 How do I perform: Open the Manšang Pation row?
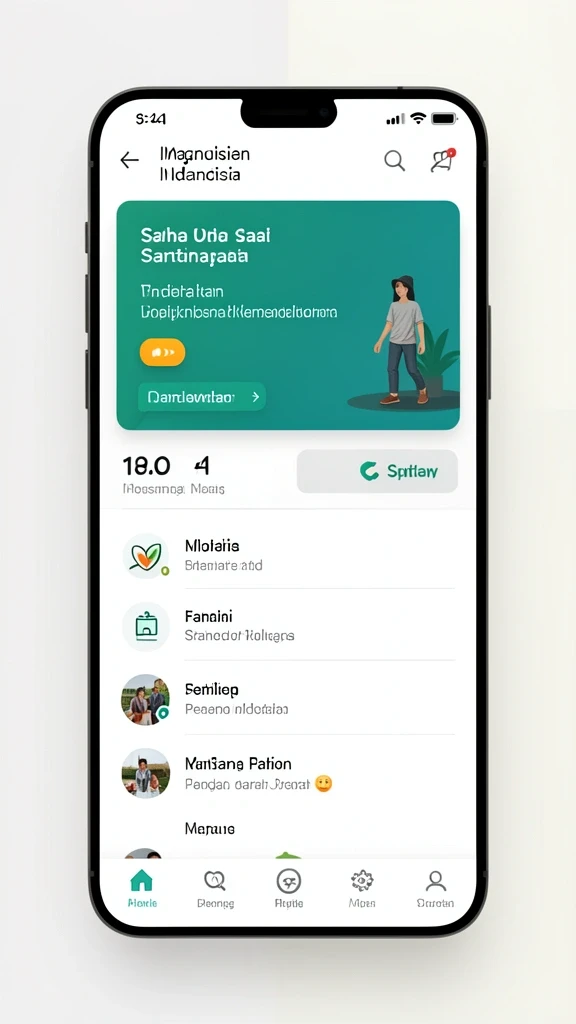click(288, 773)
